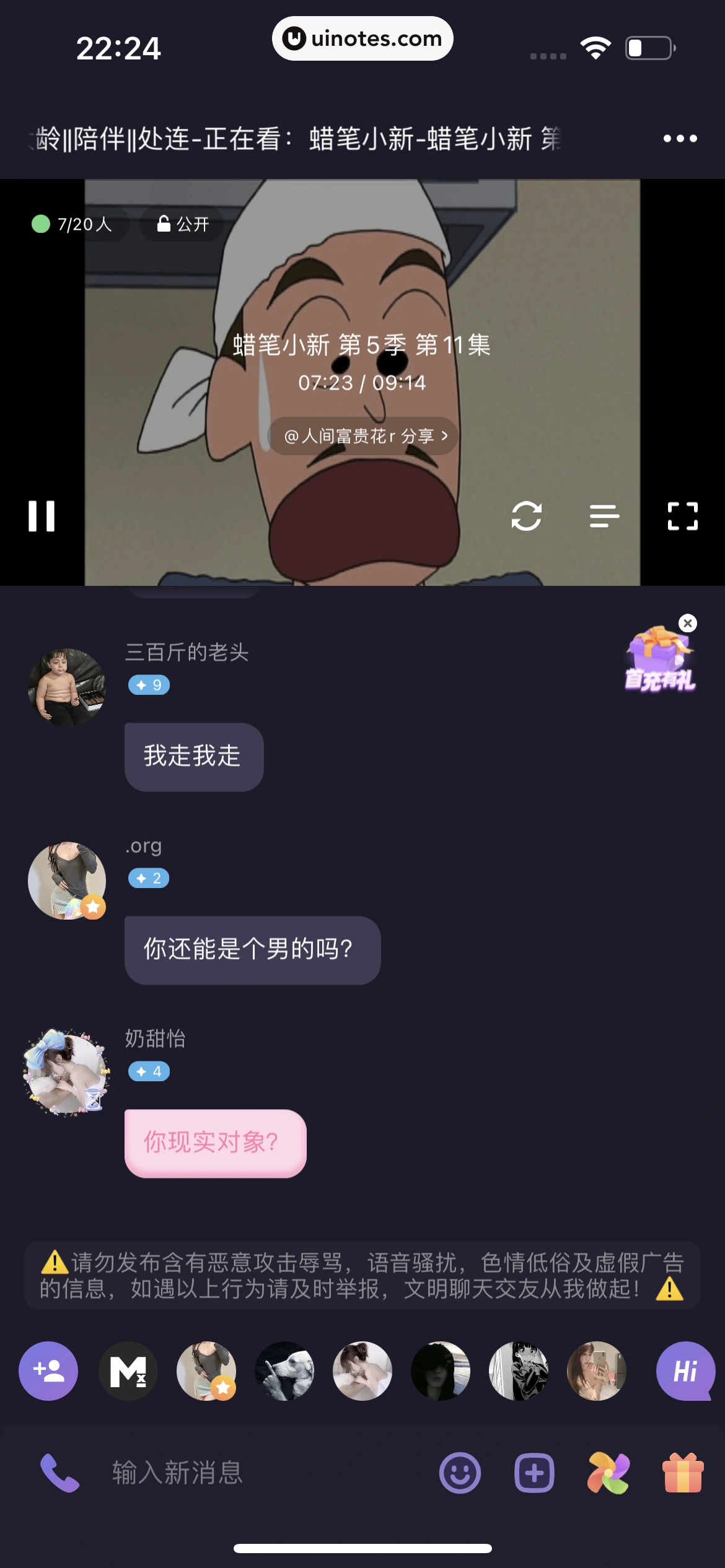Enter fullscreen video mode
725x1568 pixels.
point(682,516)
